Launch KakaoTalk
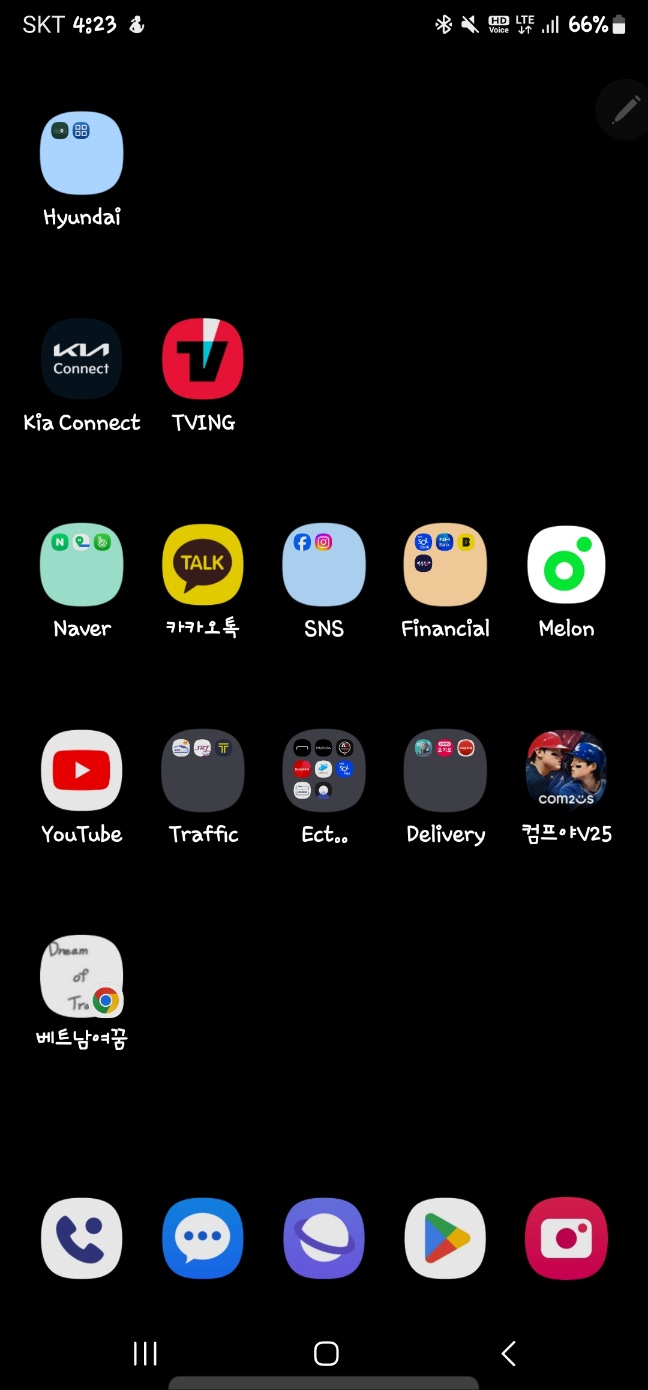 click(x=203, y=565)
